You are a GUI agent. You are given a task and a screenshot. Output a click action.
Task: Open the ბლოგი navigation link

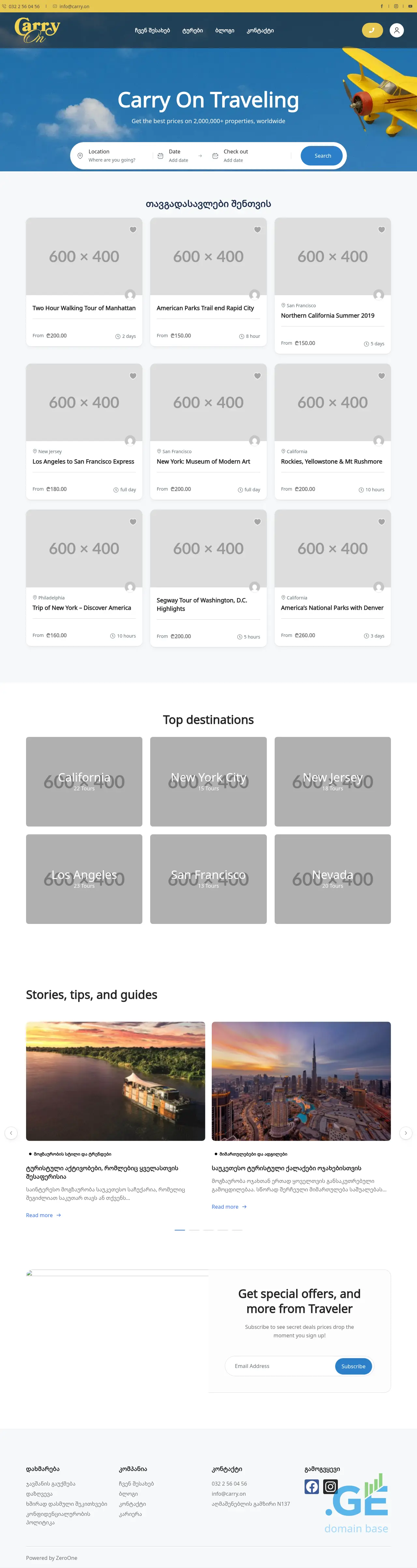[x=225, y=30]
